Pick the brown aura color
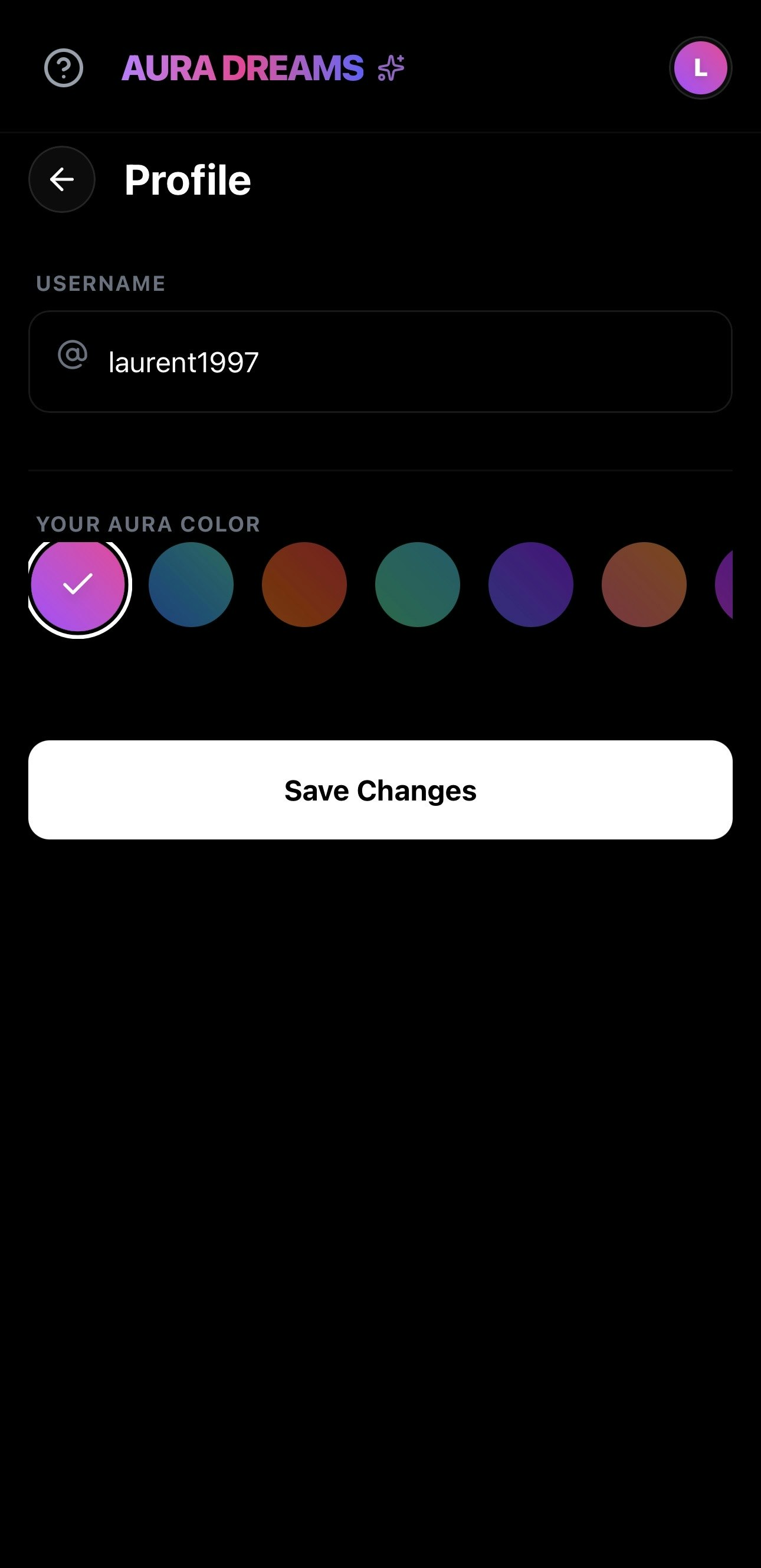Screen dimensions: 761x1568 645,585
